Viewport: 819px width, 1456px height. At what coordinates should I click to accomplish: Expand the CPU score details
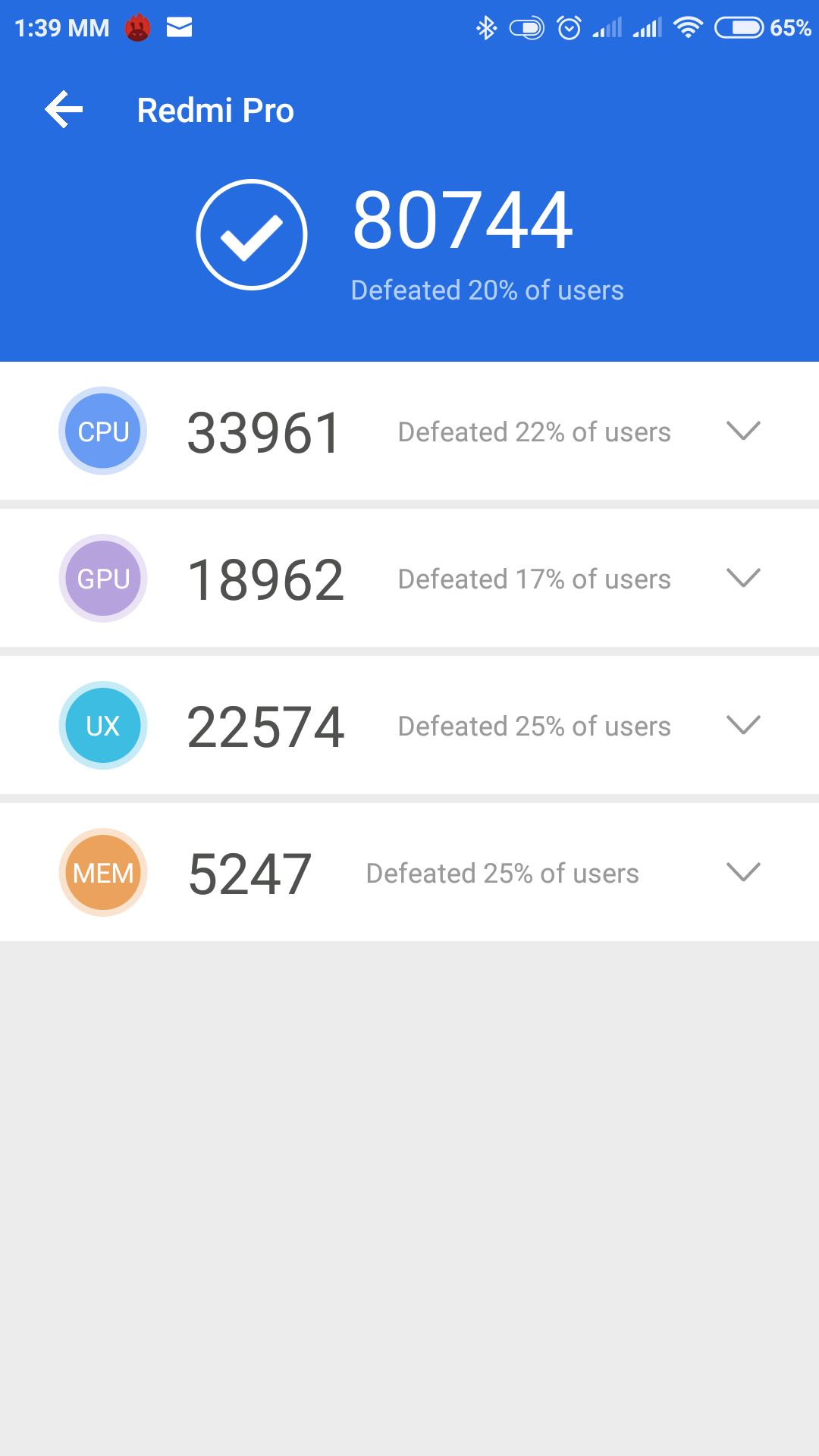pyautogui.click(x=742, y=431)
